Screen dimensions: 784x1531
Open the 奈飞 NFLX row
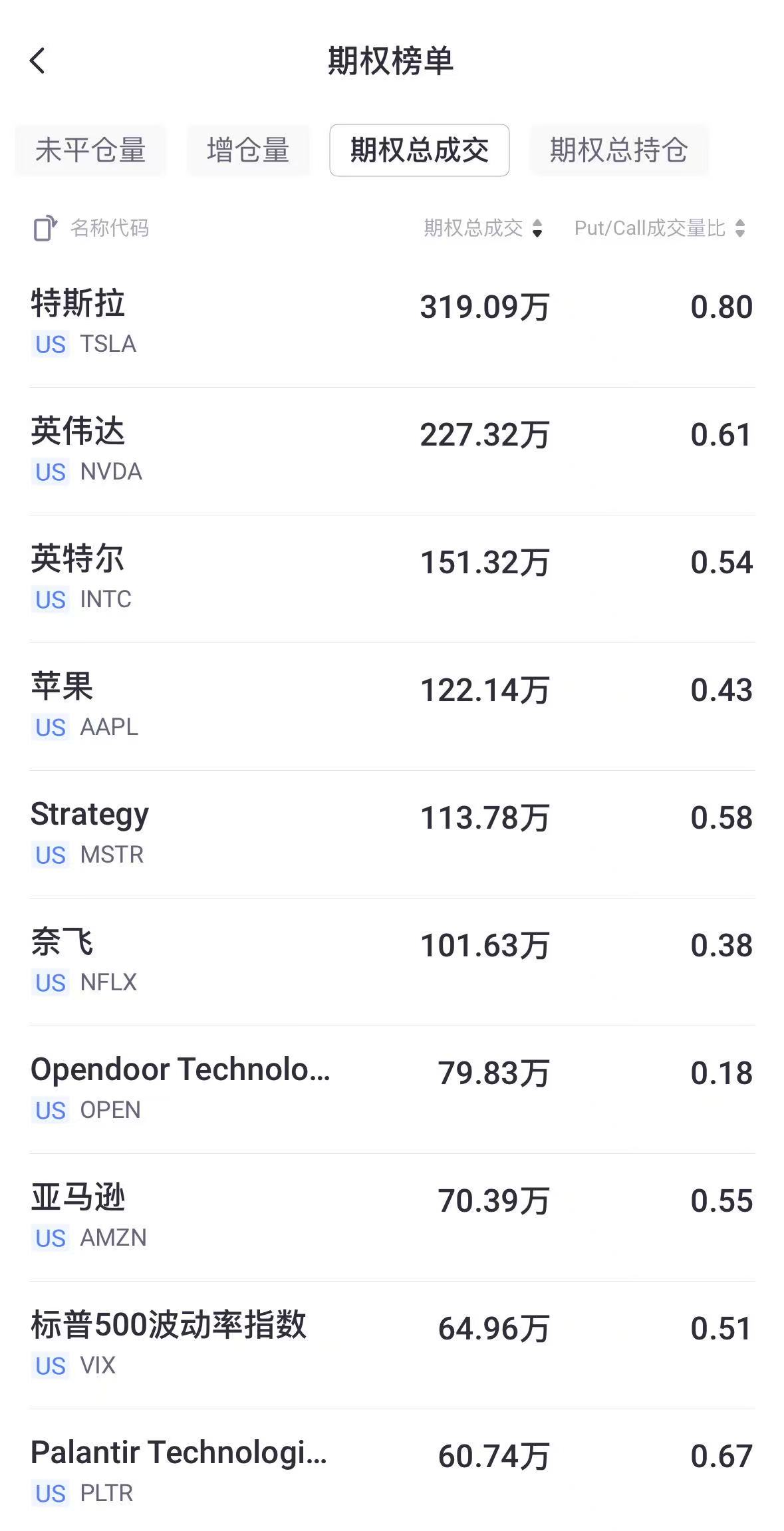click(x=392, y=961)
